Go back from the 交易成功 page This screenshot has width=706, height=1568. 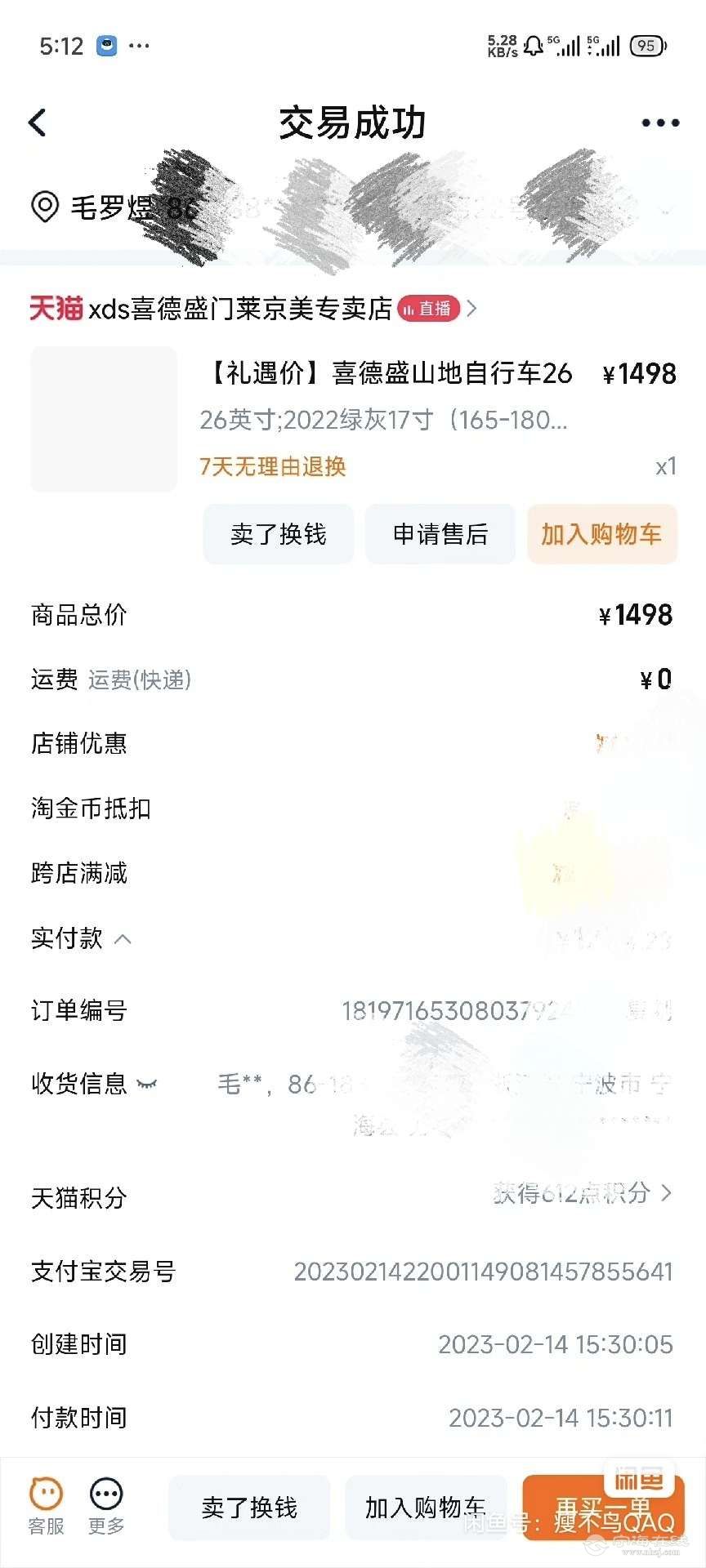point(38,122)
